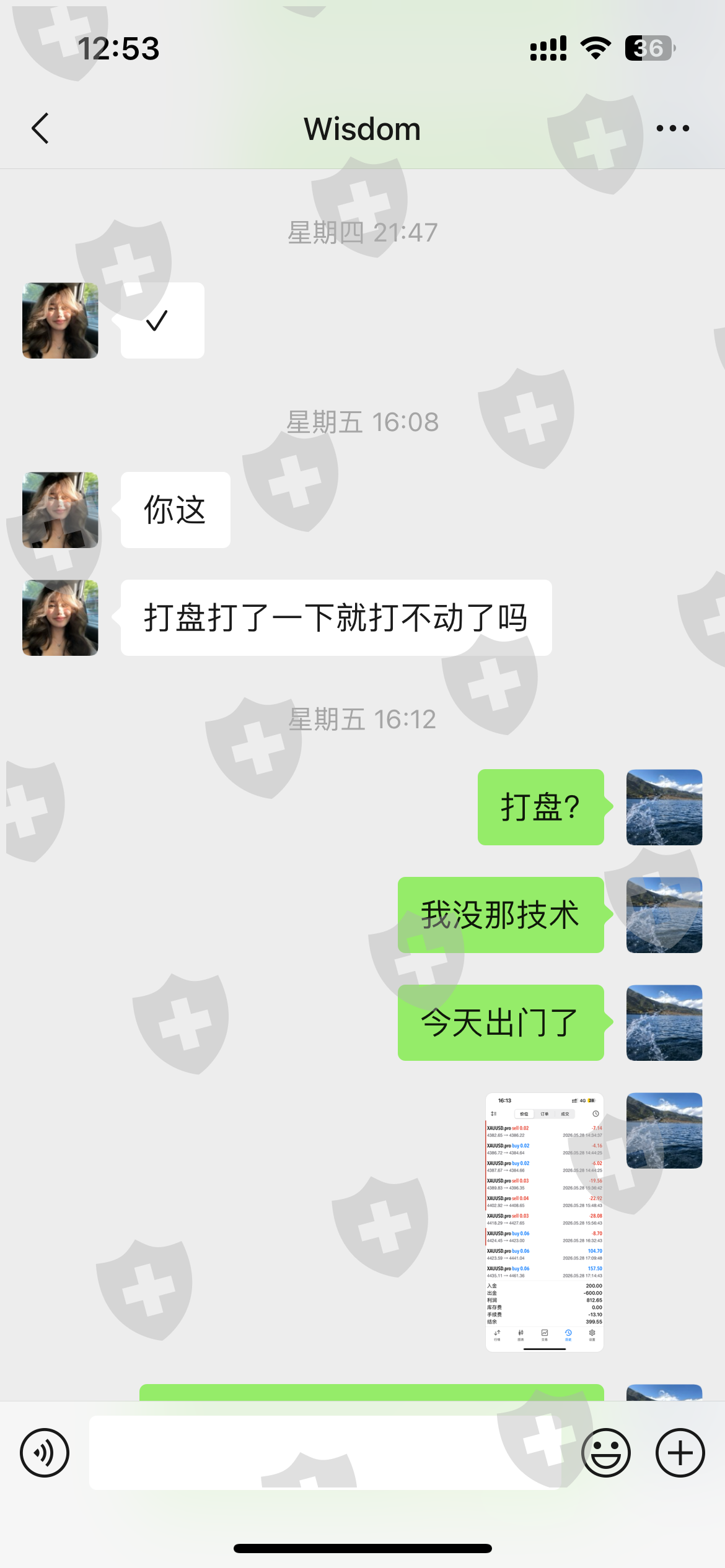Image resolution: width=725 pixels, height=1568 pixels.
Task: Open the shared trading screenshot image
Action: coord(545,1222)
